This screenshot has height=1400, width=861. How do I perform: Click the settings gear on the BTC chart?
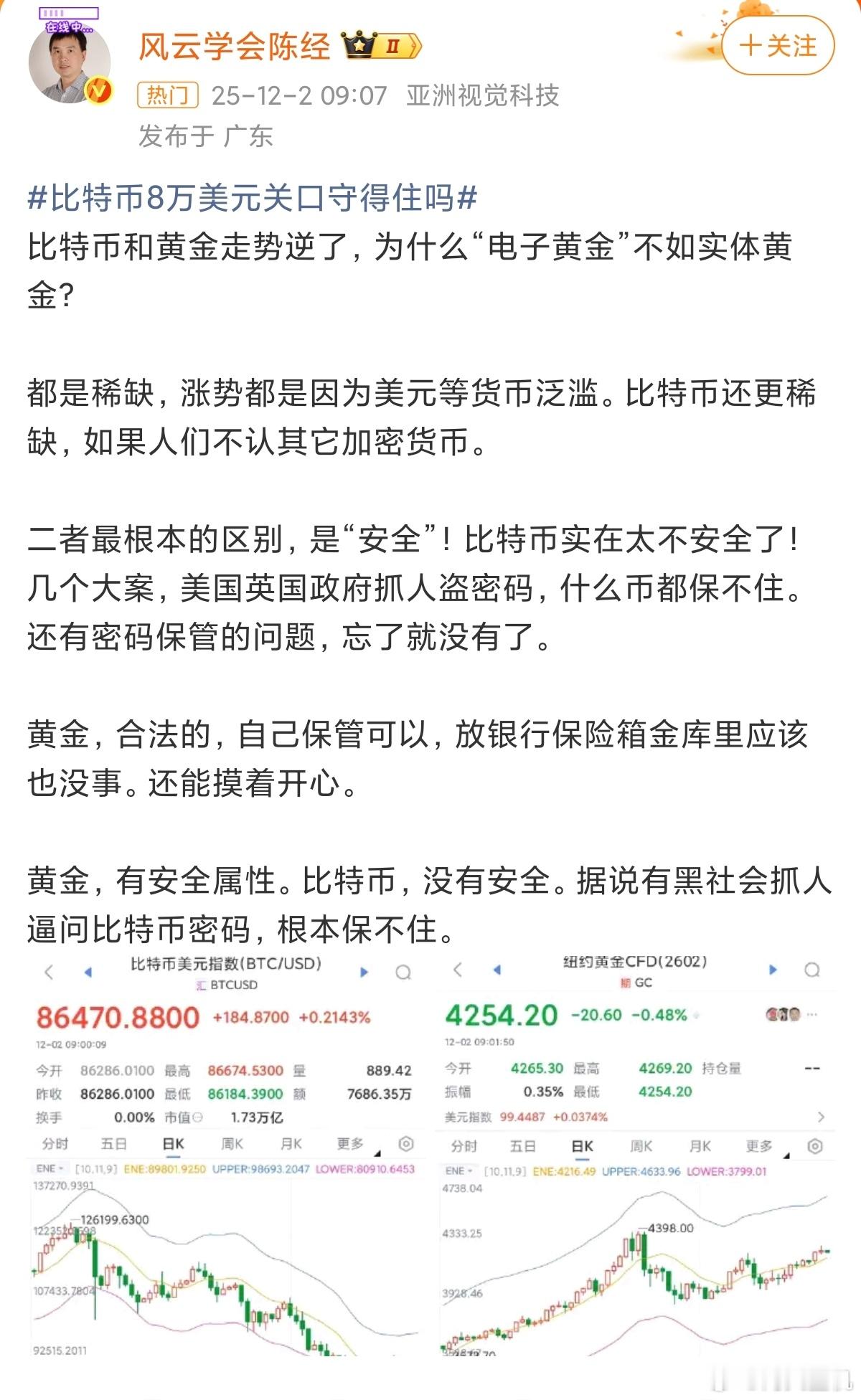tap(405, 1145)
